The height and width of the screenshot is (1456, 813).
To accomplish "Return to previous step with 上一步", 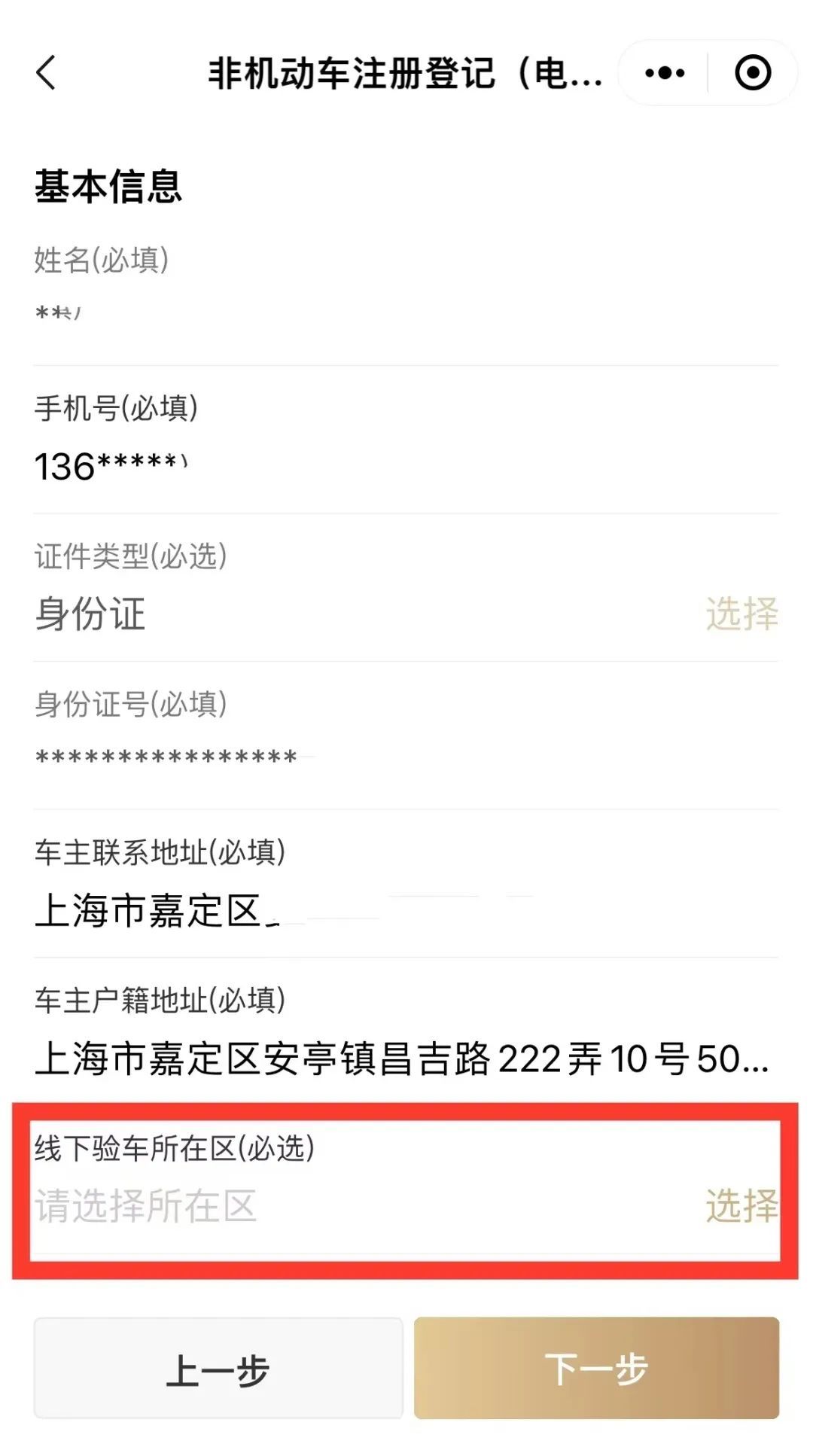I will click(218, 1368).
